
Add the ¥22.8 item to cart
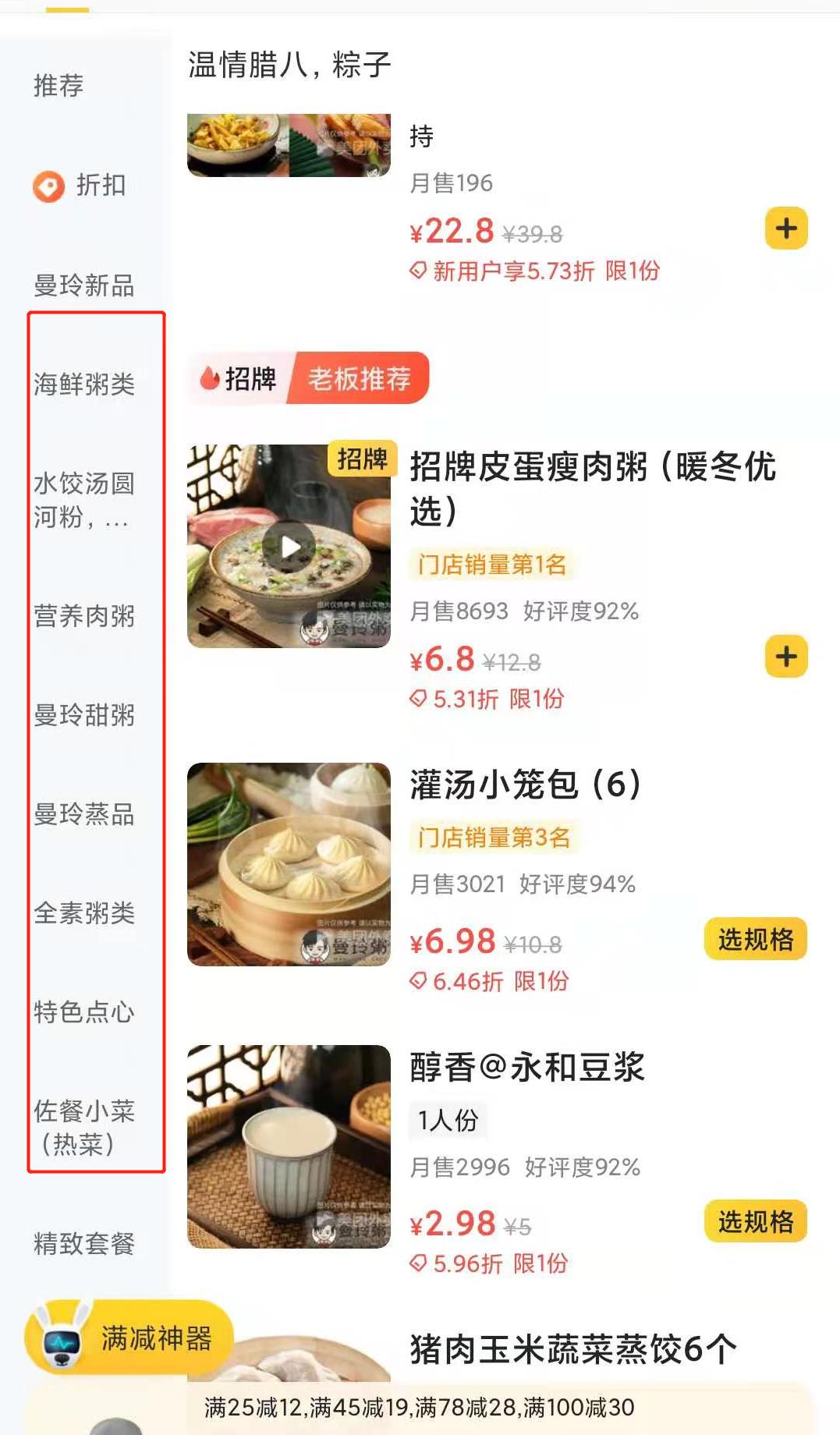coord(785,229)
